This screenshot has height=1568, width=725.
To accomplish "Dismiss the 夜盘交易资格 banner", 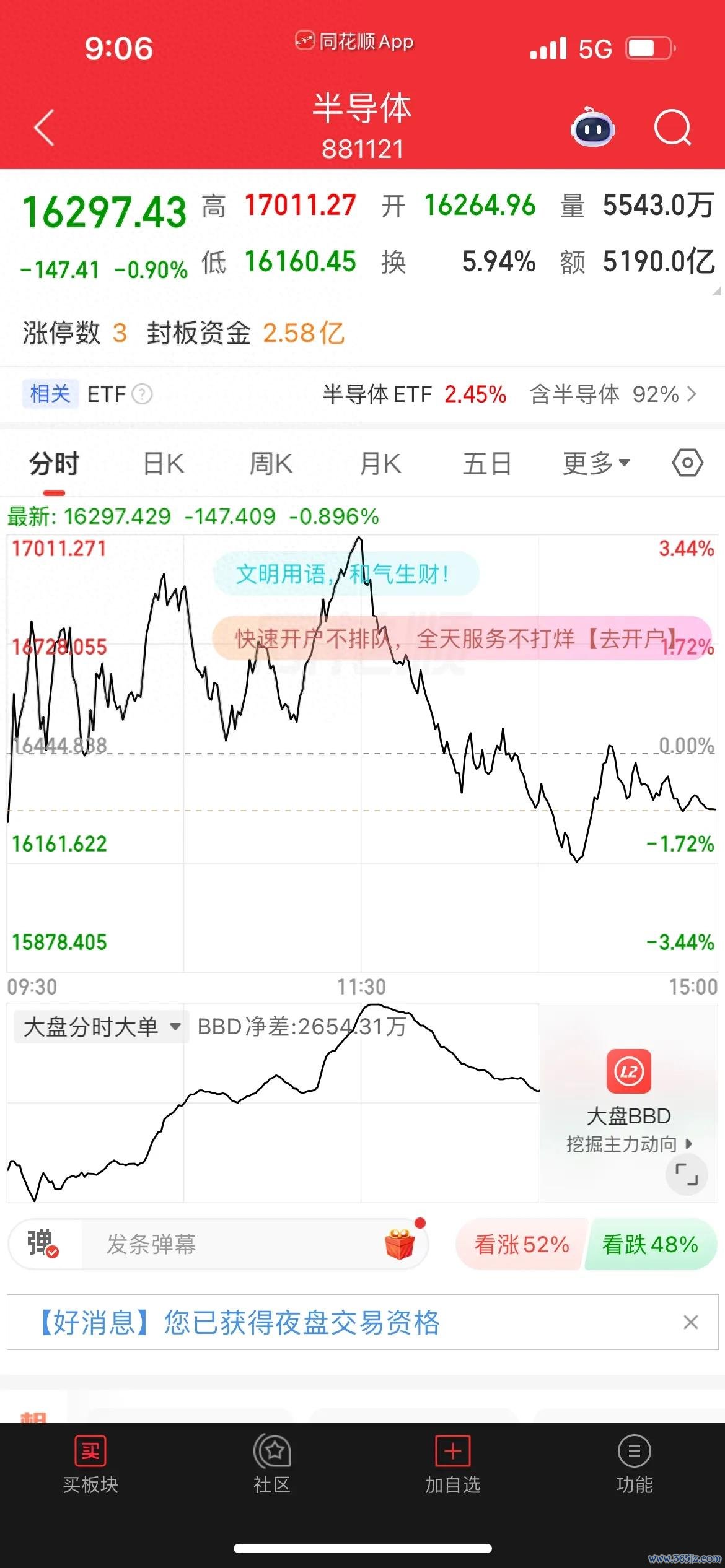I will pyautogui.click(x=691, y=1322).
